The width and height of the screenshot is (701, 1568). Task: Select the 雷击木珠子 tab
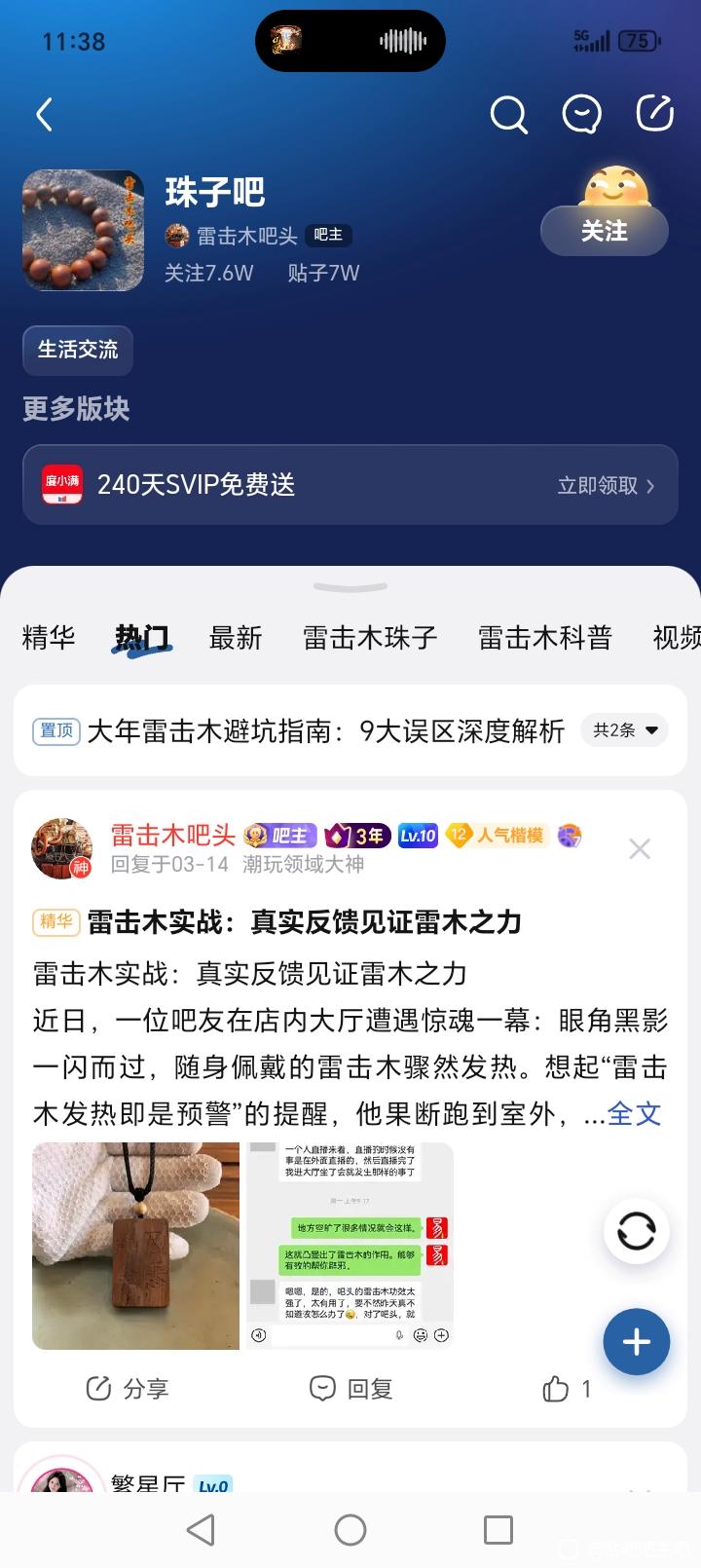370,638
